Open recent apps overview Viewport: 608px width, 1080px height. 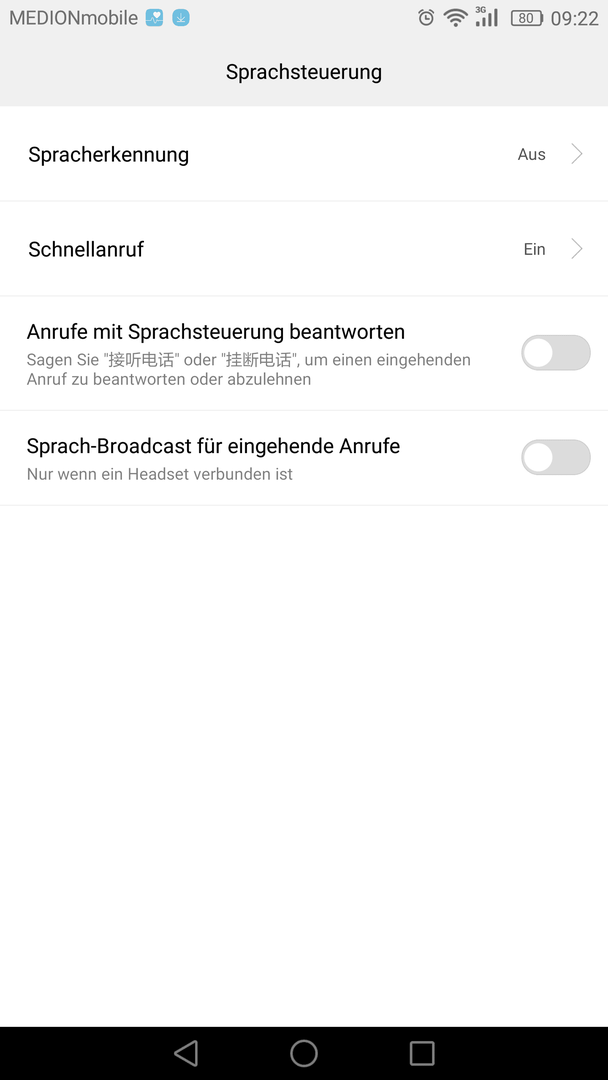[422, 1053]
